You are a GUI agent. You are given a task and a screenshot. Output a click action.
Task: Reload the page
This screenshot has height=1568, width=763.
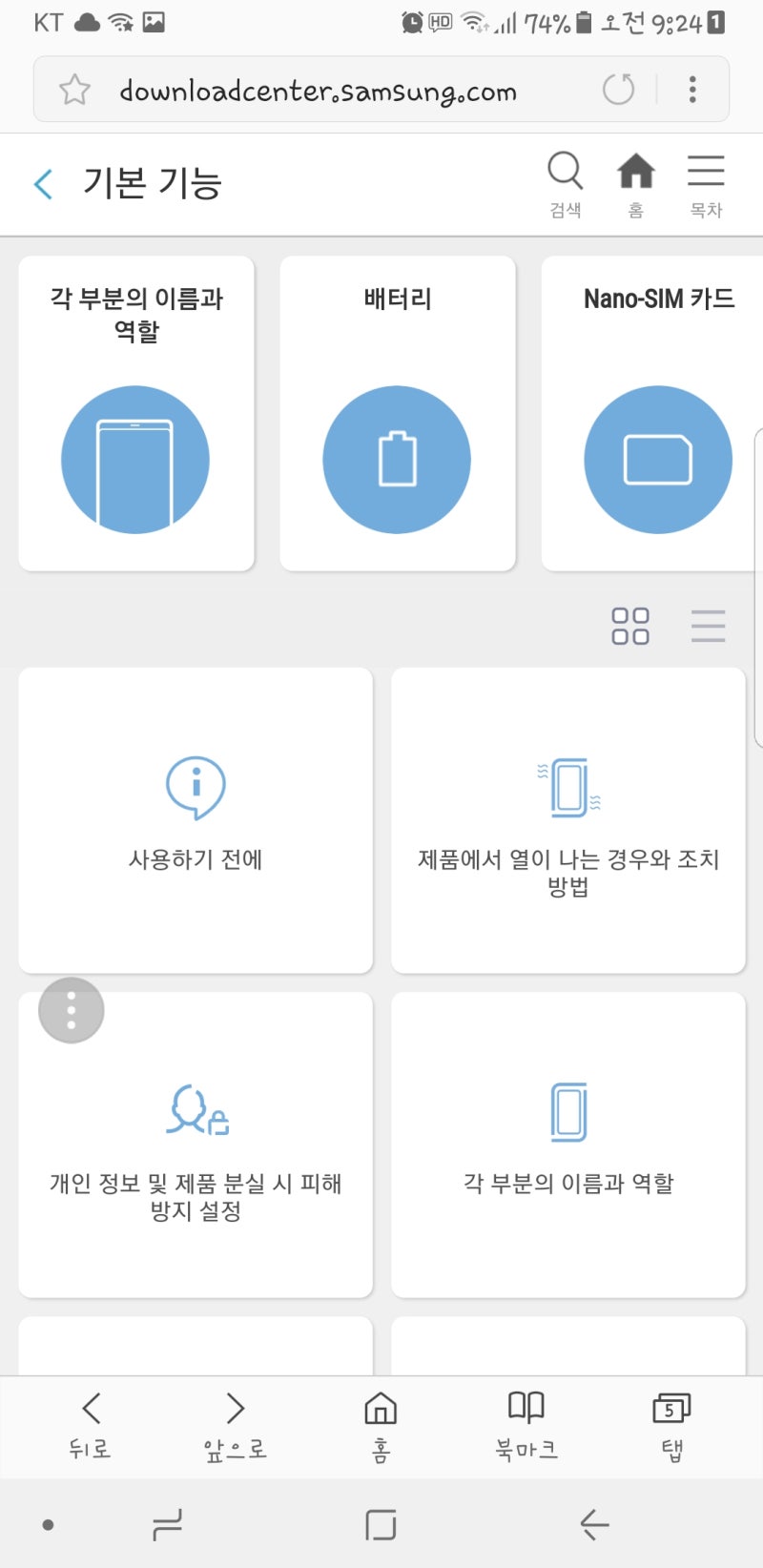[x=619, y=90]
